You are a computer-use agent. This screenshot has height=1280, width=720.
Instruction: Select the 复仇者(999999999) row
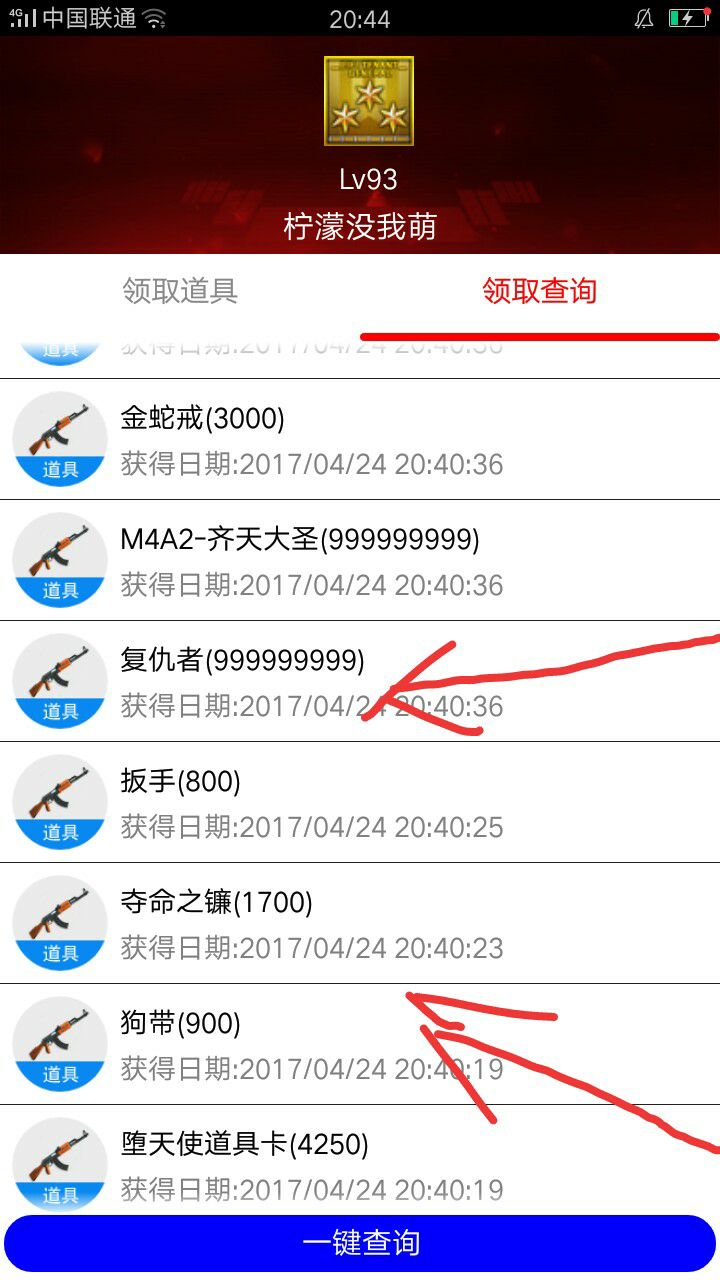click(x=360, y=682)
